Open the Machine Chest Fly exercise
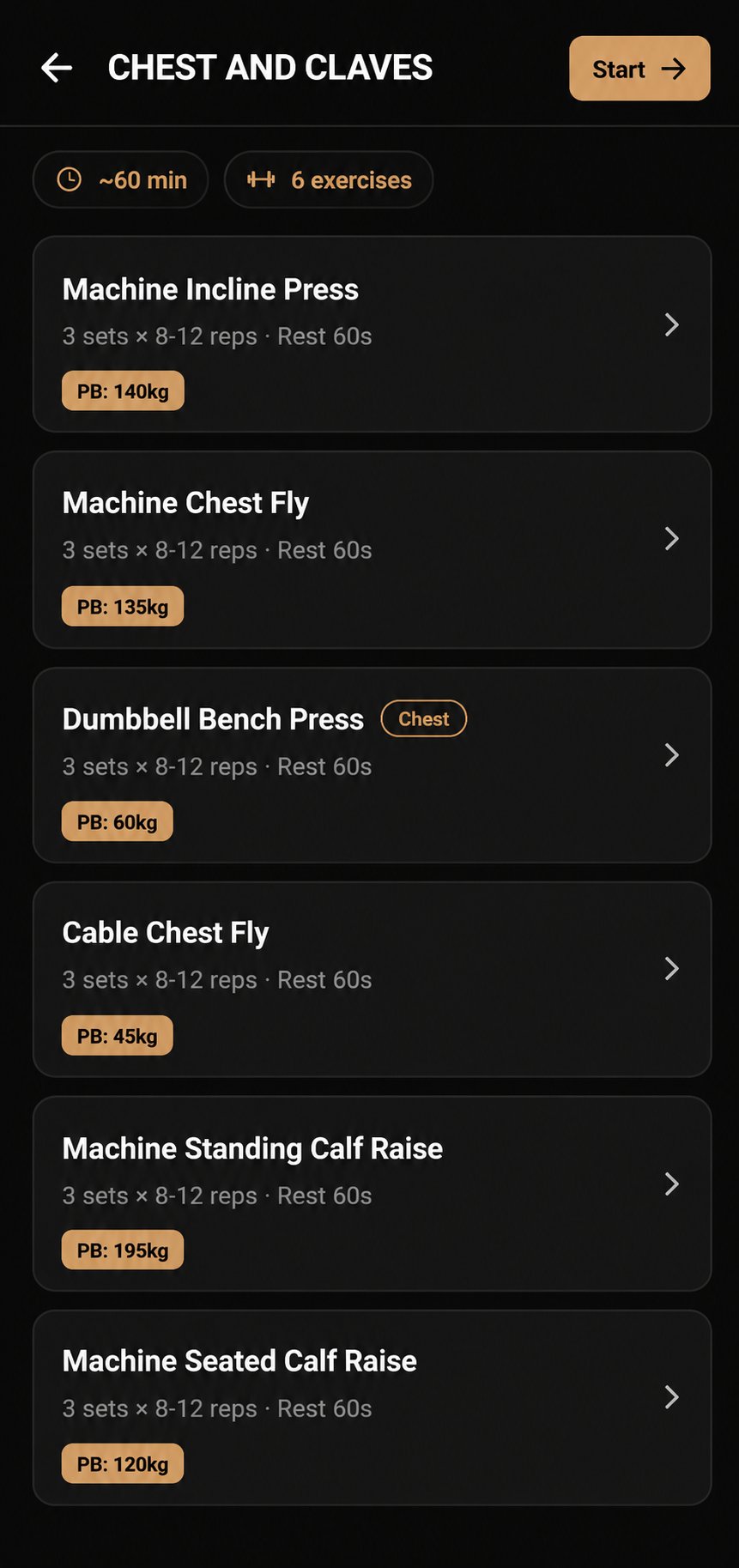This screenshot has width=739, height=1568. pyautogui.click(x=372, y=549)
